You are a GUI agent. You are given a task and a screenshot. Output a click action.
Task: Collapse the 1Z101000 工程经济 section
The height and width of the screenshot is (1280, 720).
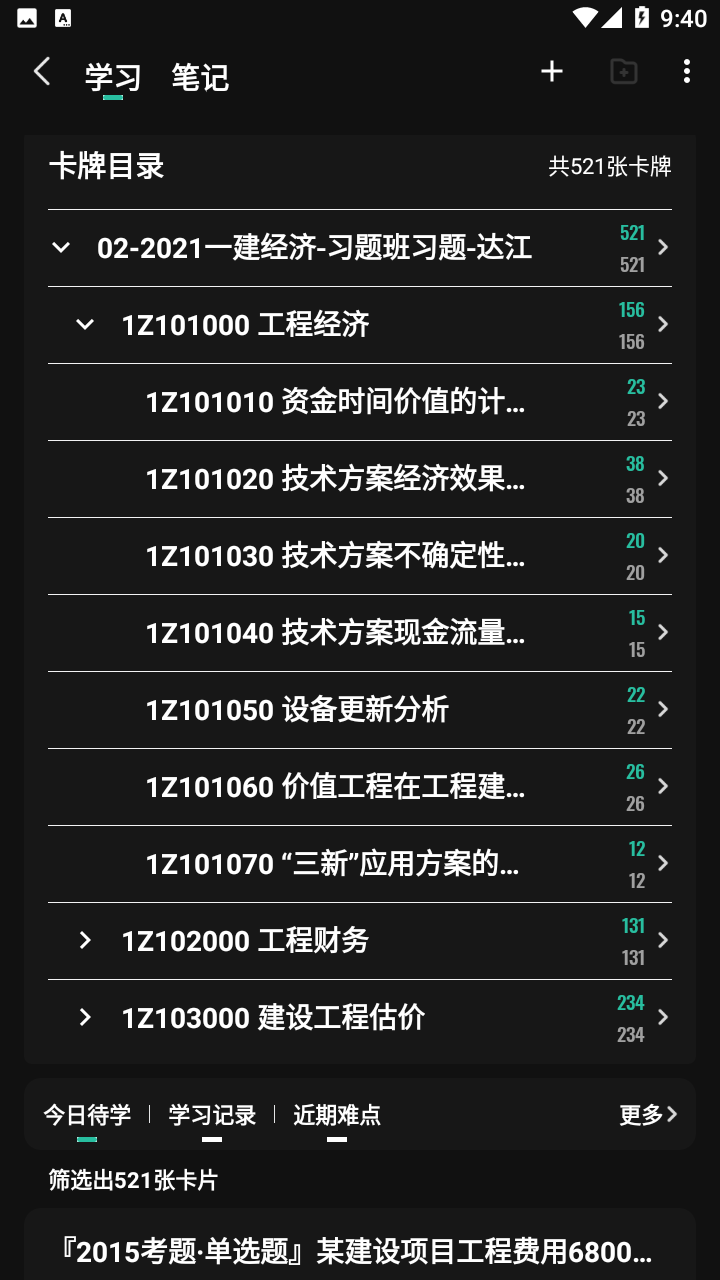85,324
